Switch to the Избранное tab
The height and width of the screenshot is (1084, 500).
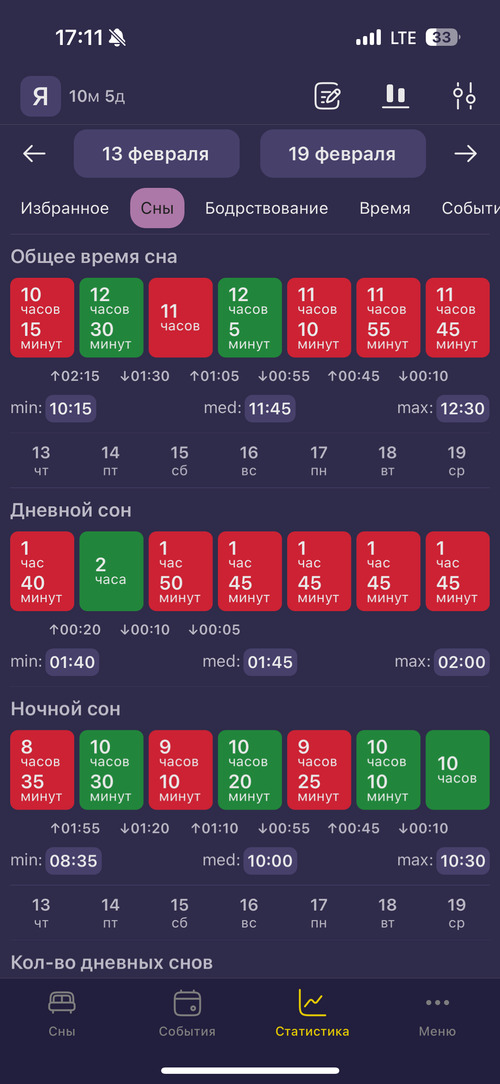coord(65,208)
